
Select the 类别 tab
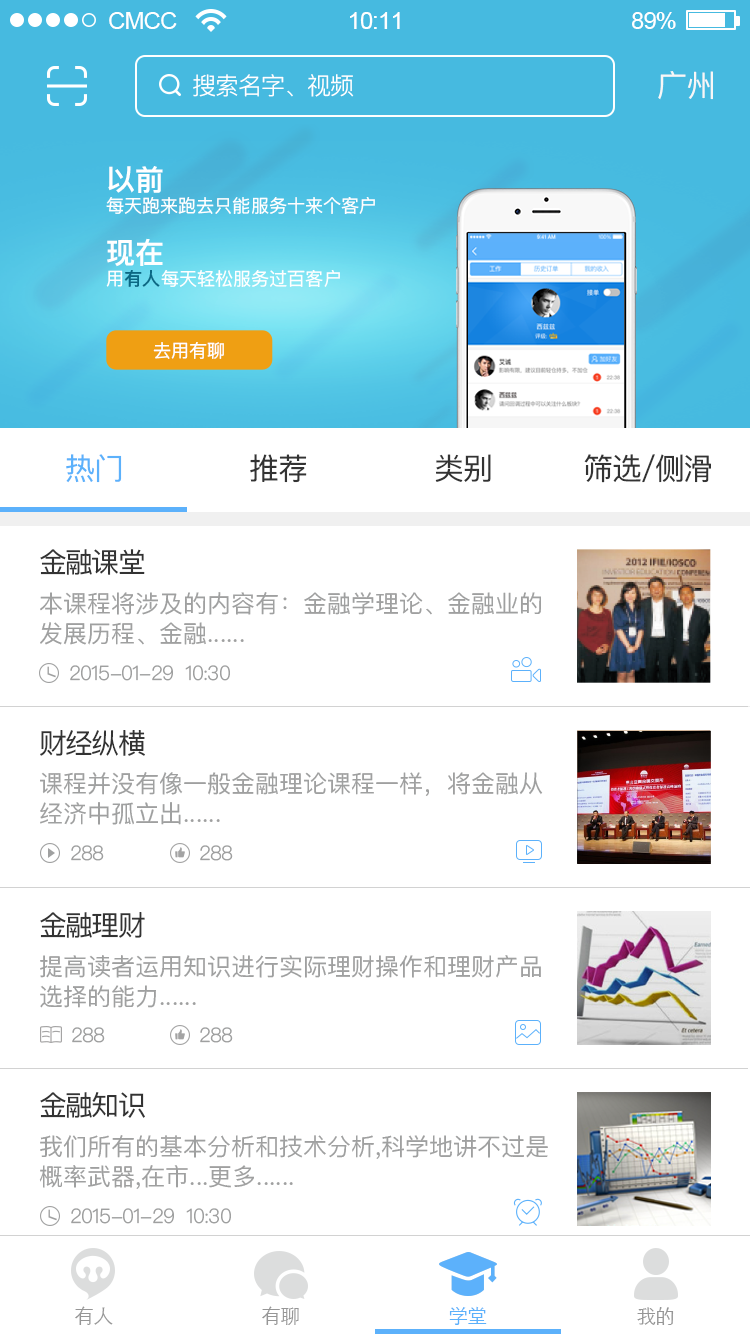[x=463, y=468]
